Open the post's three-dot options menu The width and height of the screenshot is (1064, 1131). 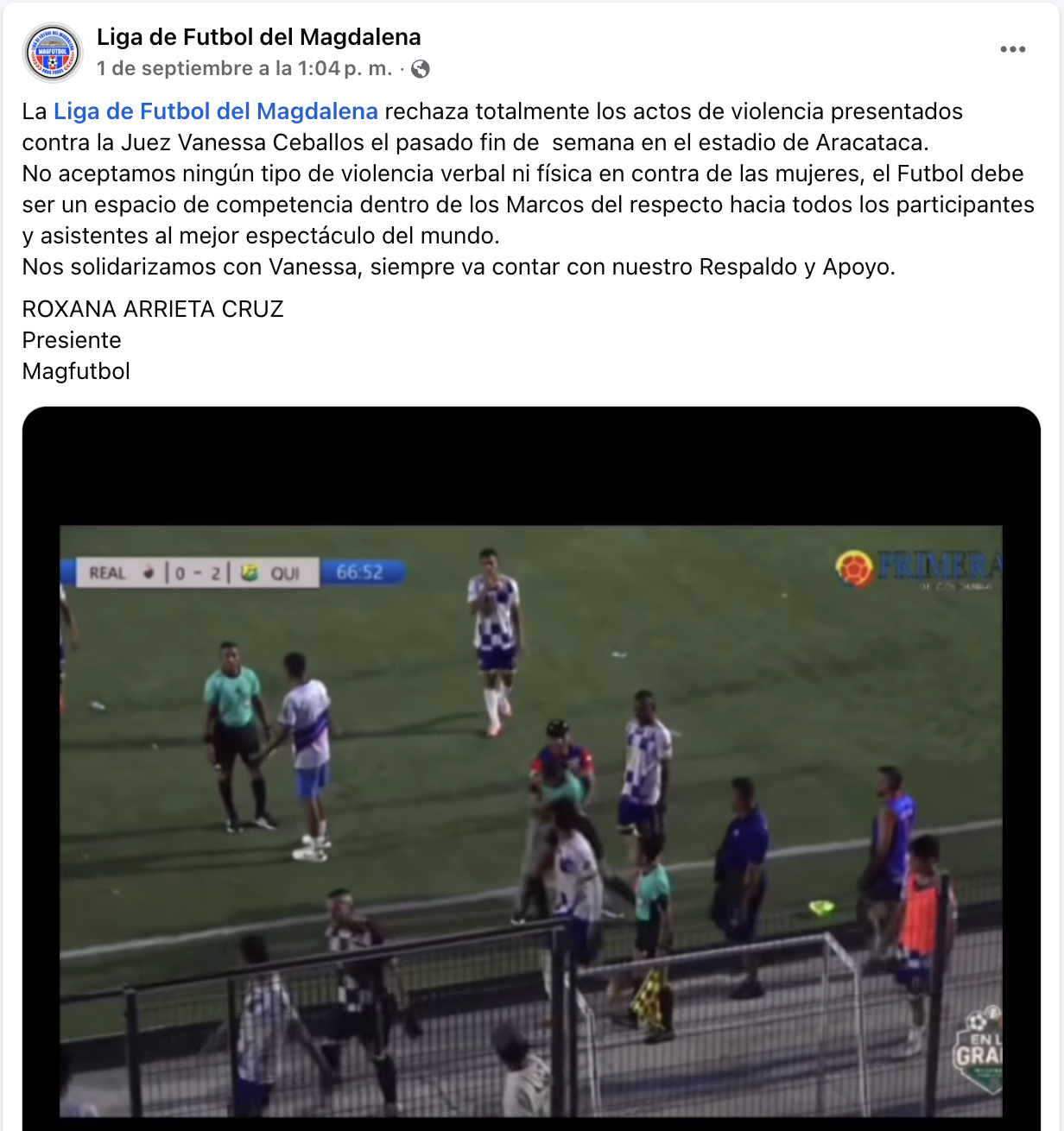pyautogui.click(x=1012, y=49)
